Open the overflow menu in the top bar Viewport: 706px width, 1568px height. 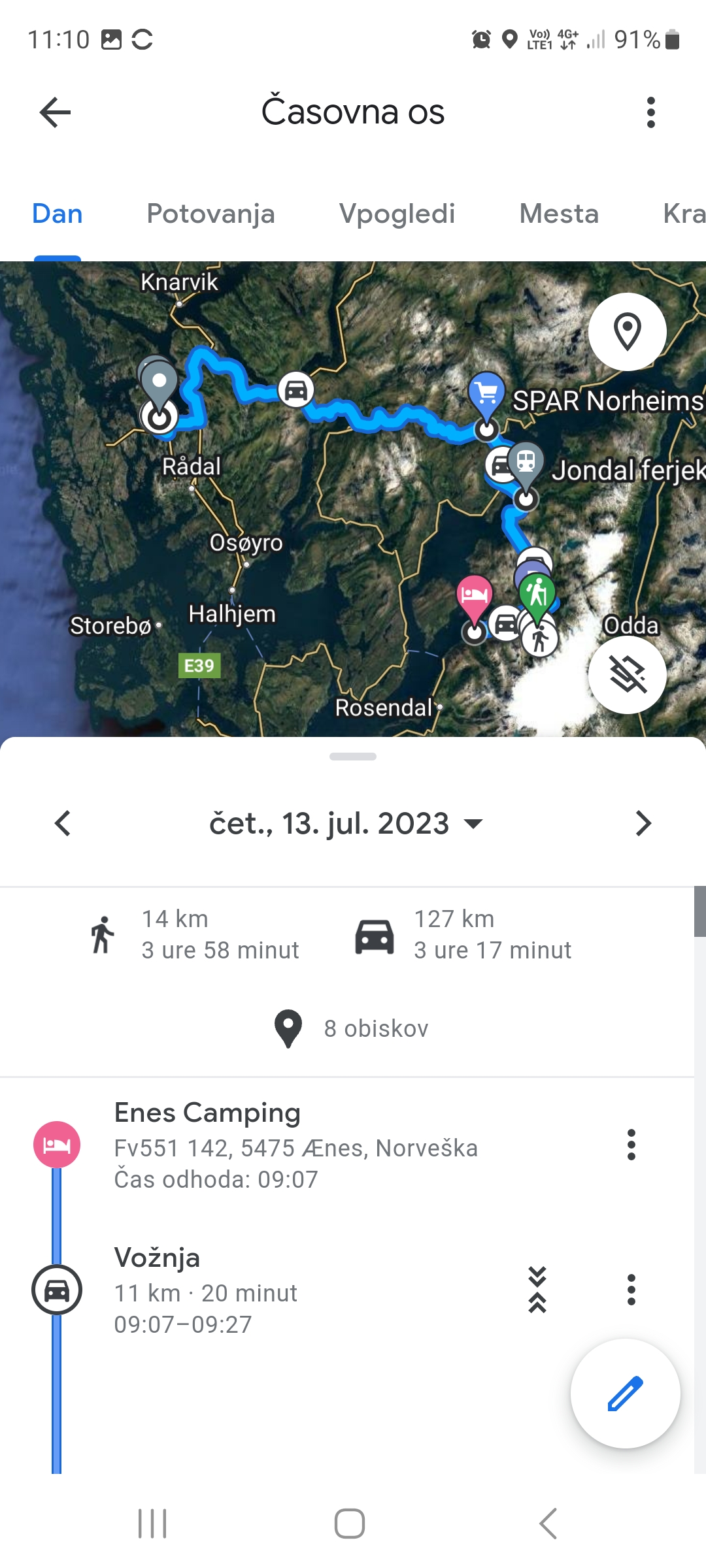pos(650,112)
